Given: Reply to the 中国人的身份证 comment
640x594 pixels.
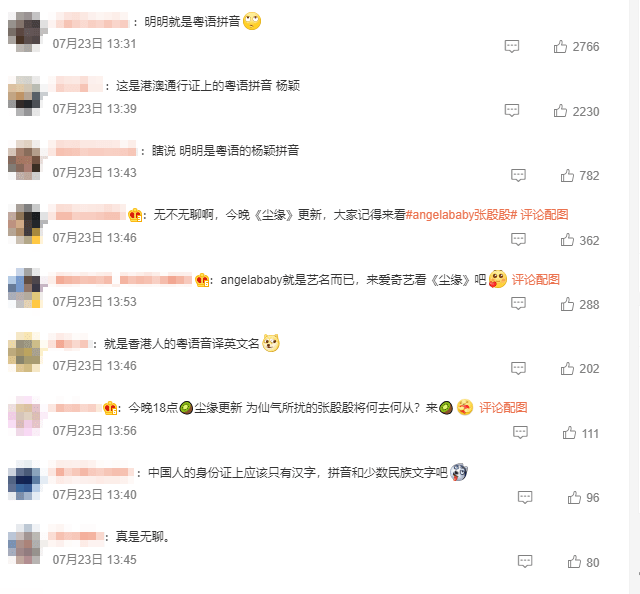Looking at the screenshot, I should (524, 497).
